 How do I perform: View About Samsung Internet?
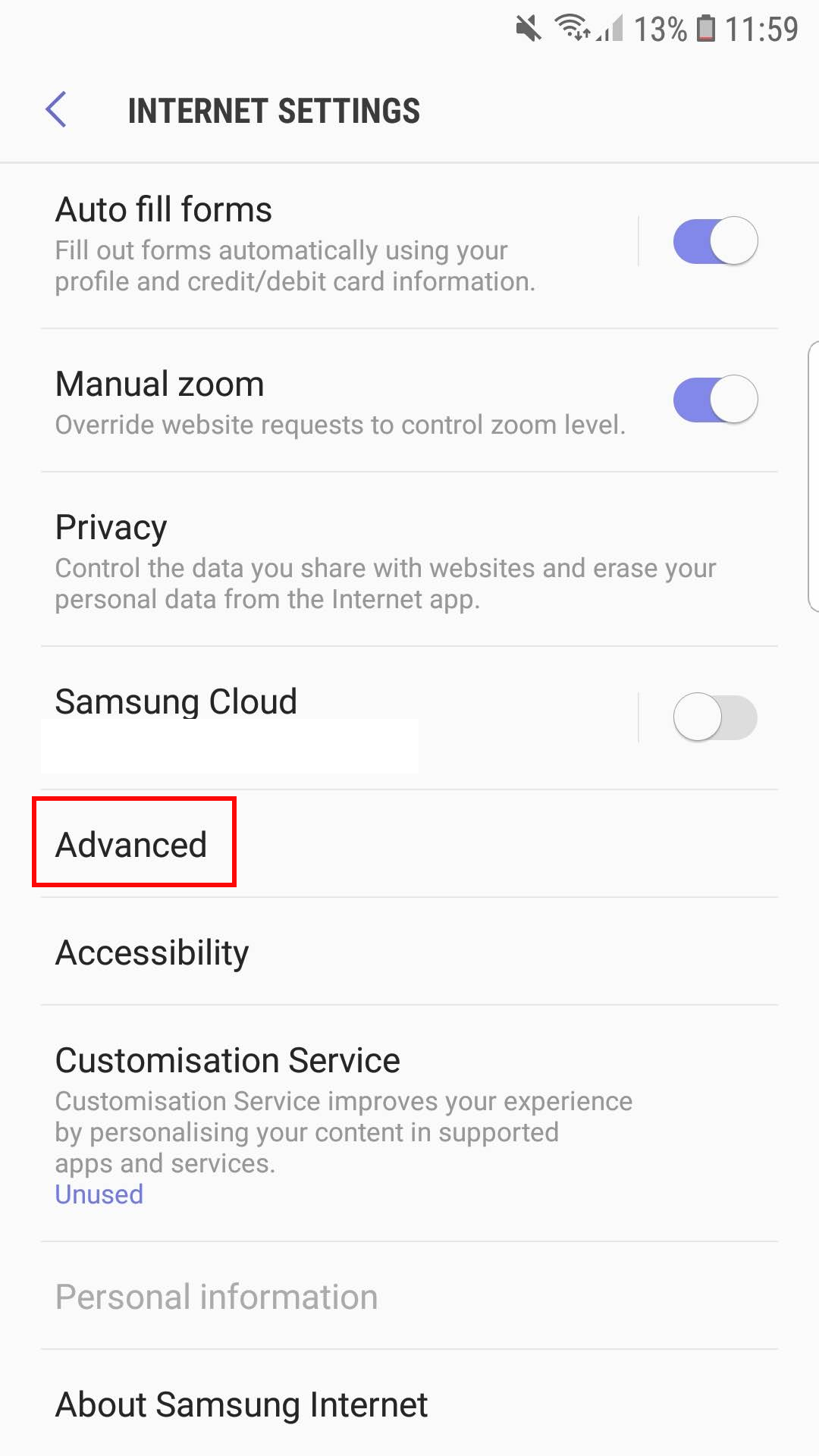pyautogui.click(x=409, y=1404)
